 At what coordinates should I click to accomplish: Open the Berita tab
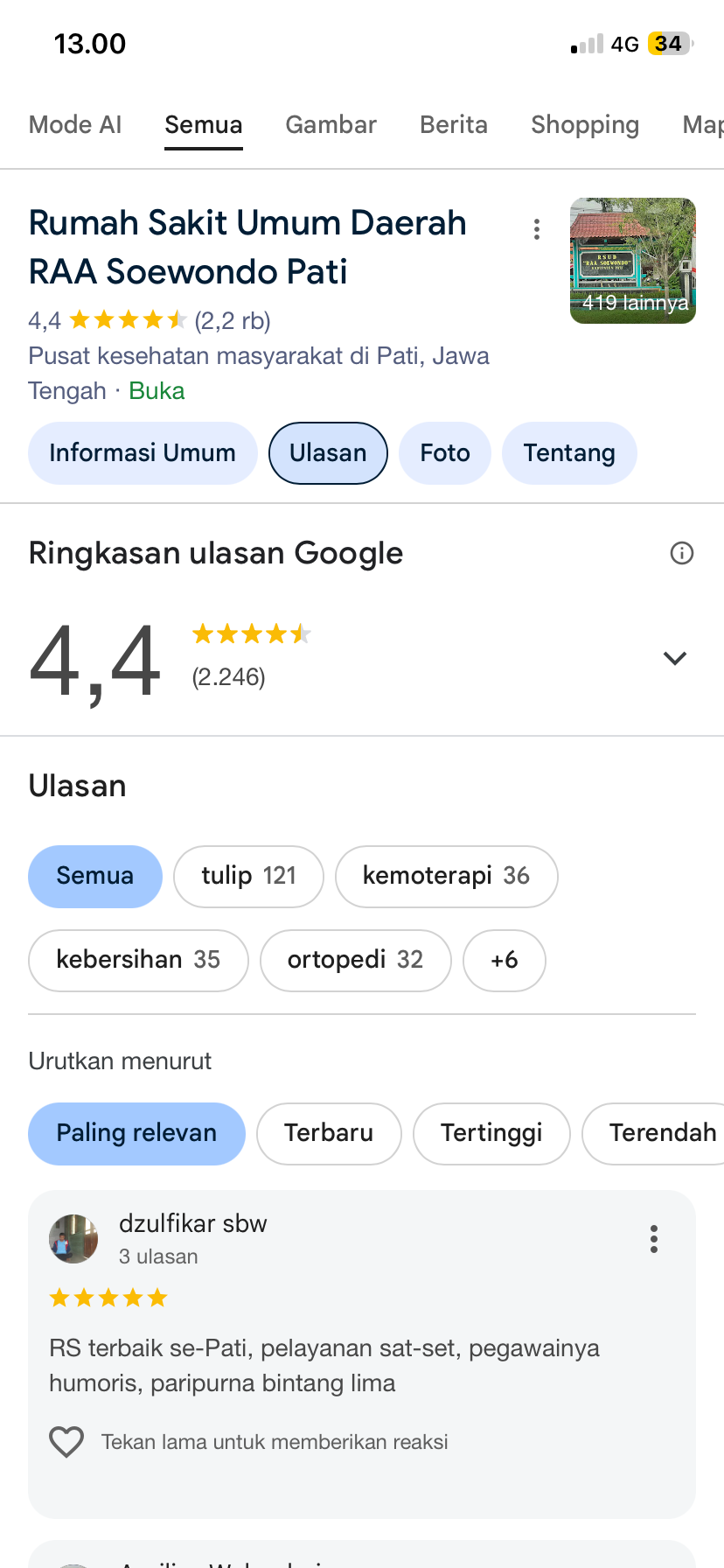click(453, 125)
